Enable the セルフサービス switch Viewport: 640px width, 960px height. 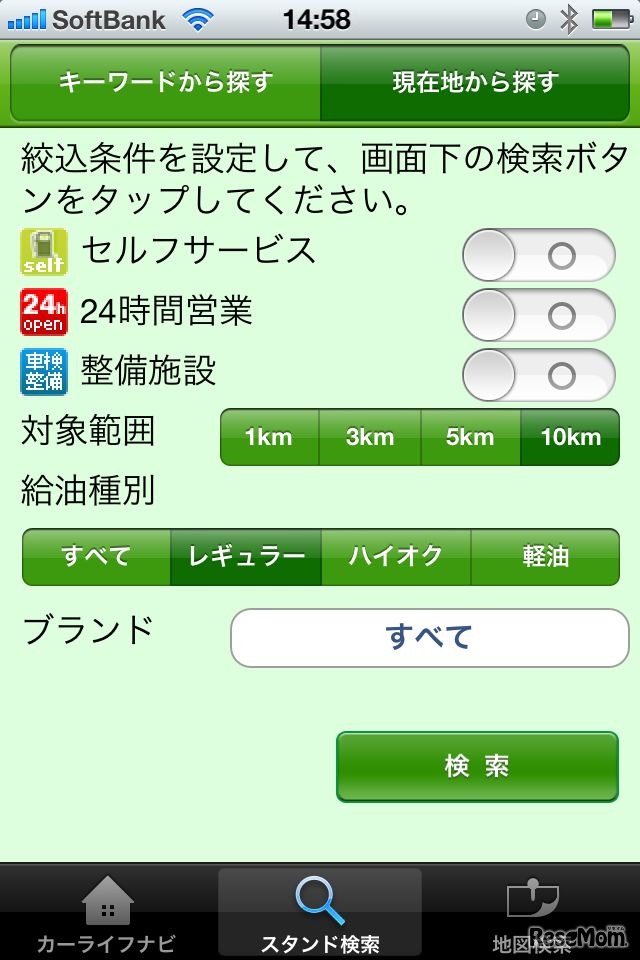click(x=538, y=255)
